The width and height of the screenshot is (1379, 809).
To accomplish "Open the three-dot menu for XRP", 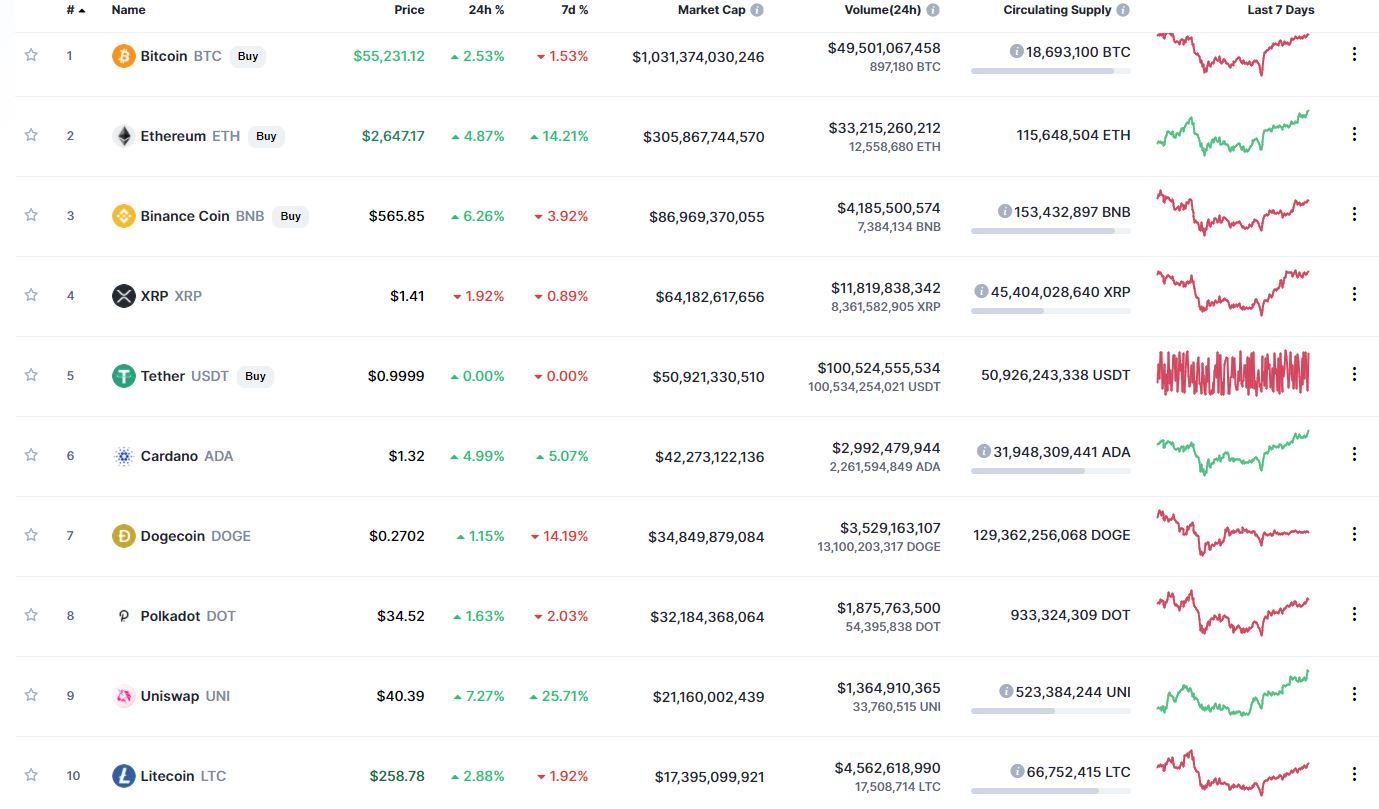I will (1354, 294).
